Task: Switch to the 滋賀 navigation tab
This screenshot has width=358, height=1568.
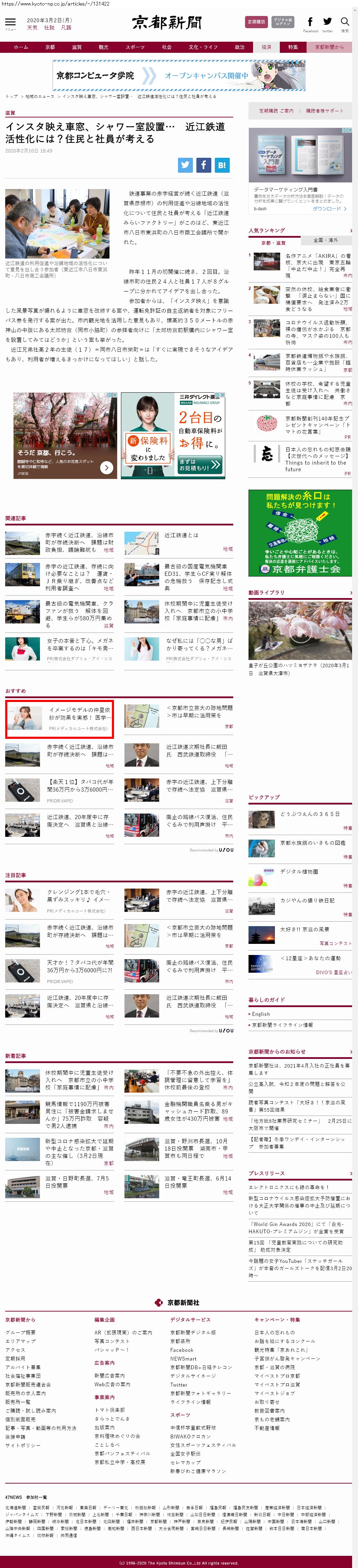Action: pyautogui.click(x=77, y=47)
